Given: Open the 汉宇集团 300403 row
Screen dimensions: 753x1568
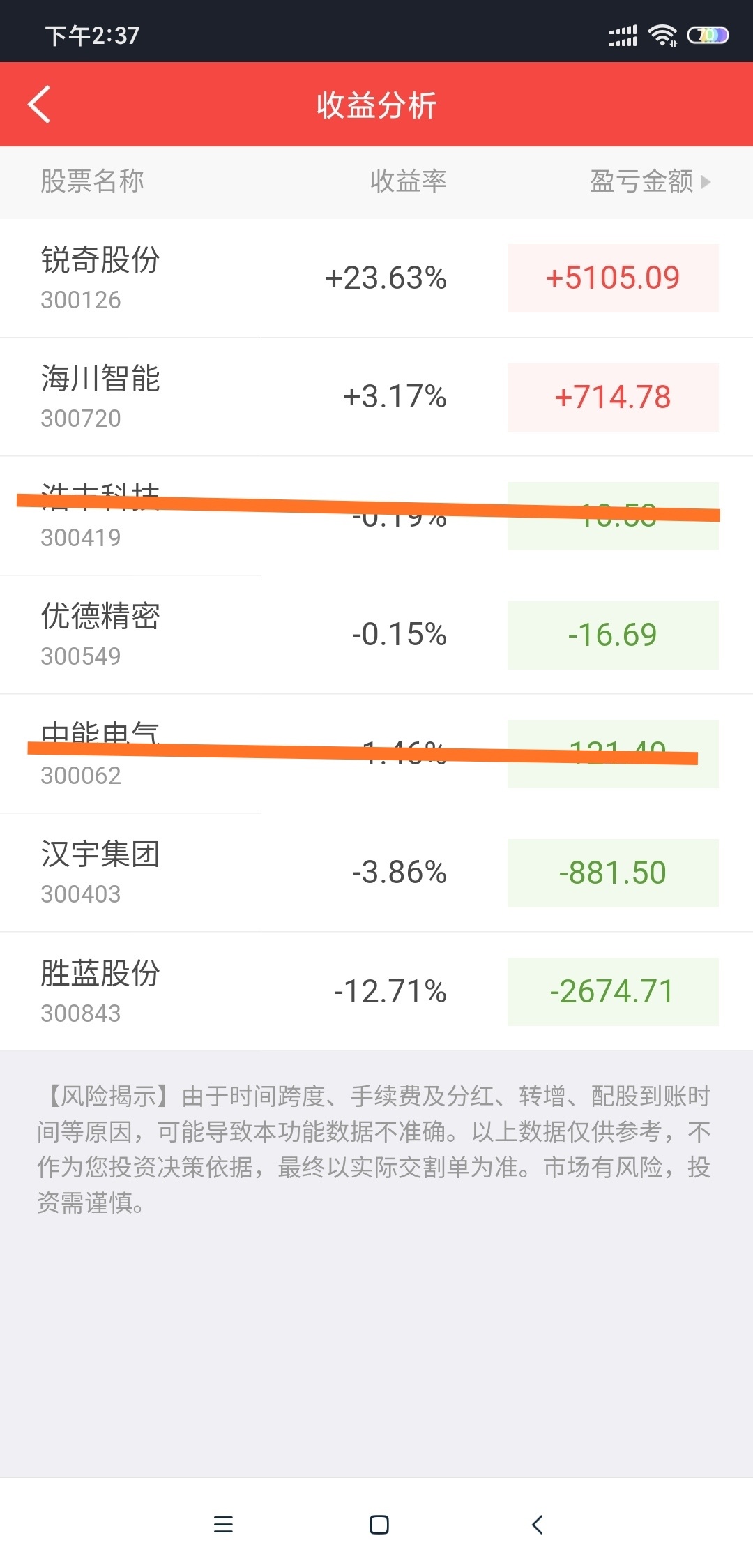Looking at the screenshot, I should pos(376,873).
